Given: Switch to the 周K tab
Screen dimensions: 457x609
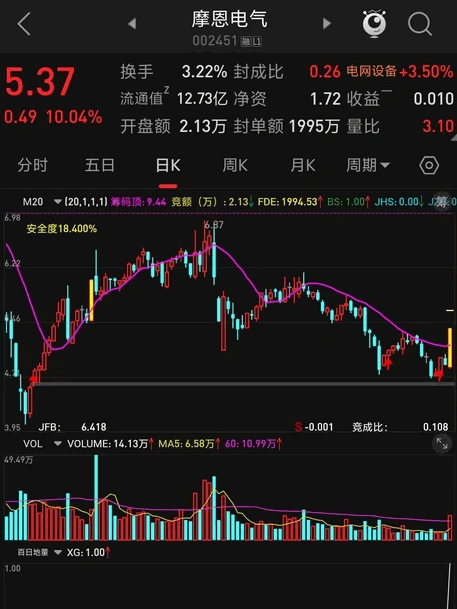Looking at the screenshot, I should pos(235,165).
